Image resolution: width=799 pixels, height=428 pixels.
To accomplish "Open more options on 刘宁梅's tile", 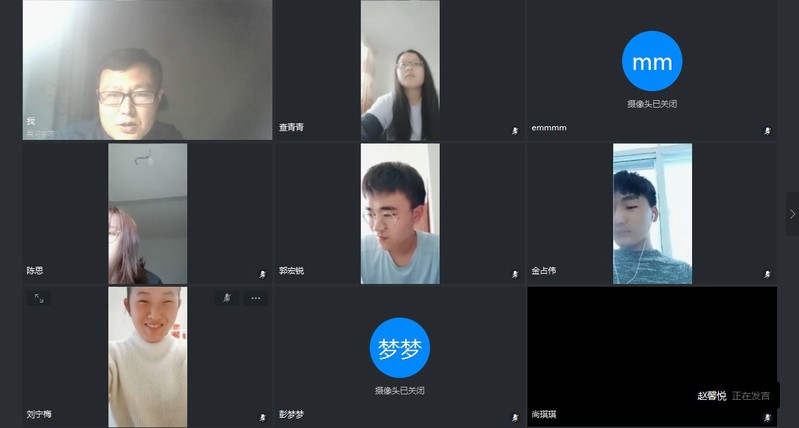I will coord(256,298).
